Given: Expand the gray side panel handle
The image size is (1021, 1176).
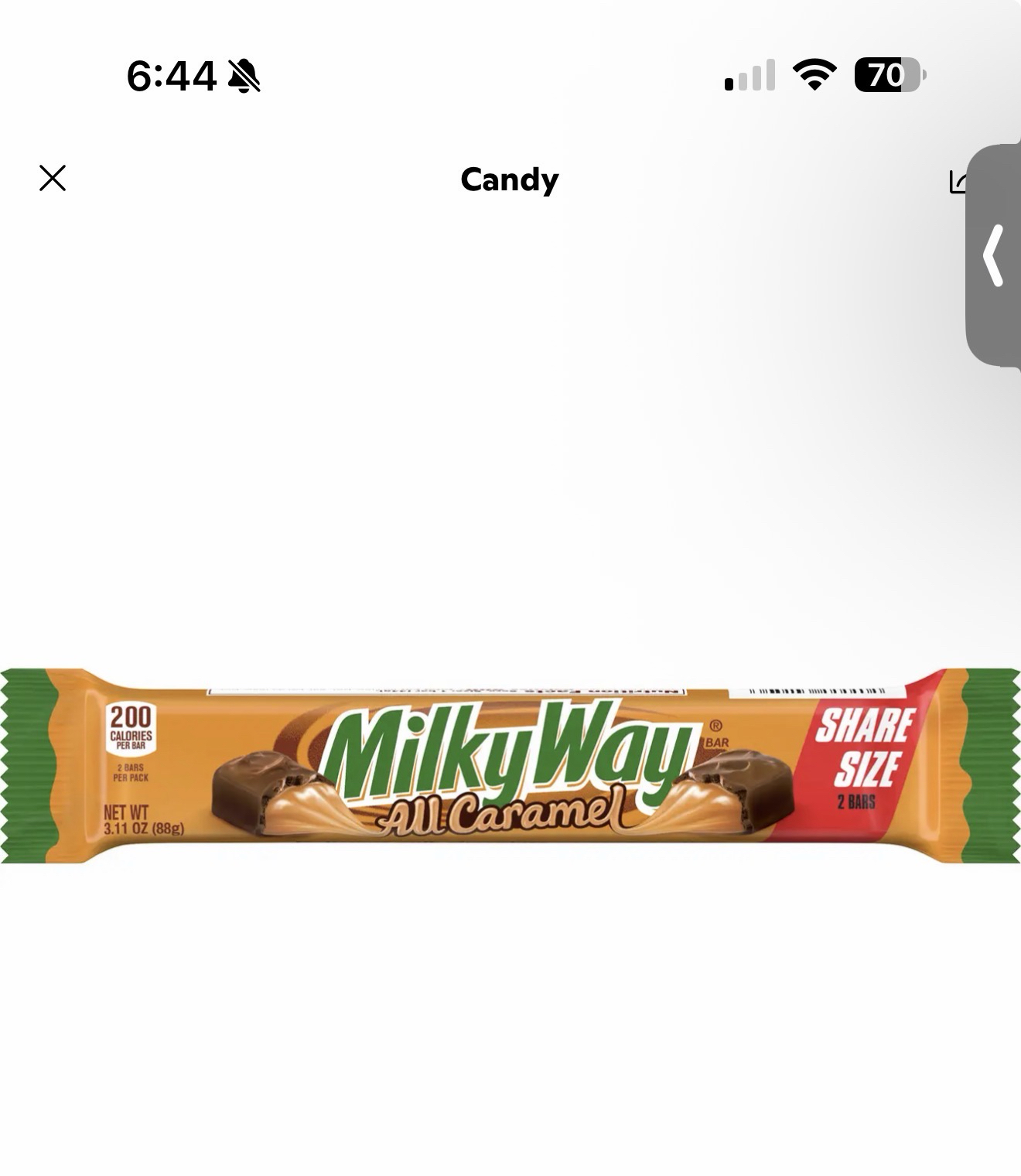Looking at the screenshot, I should coord(994,256).
